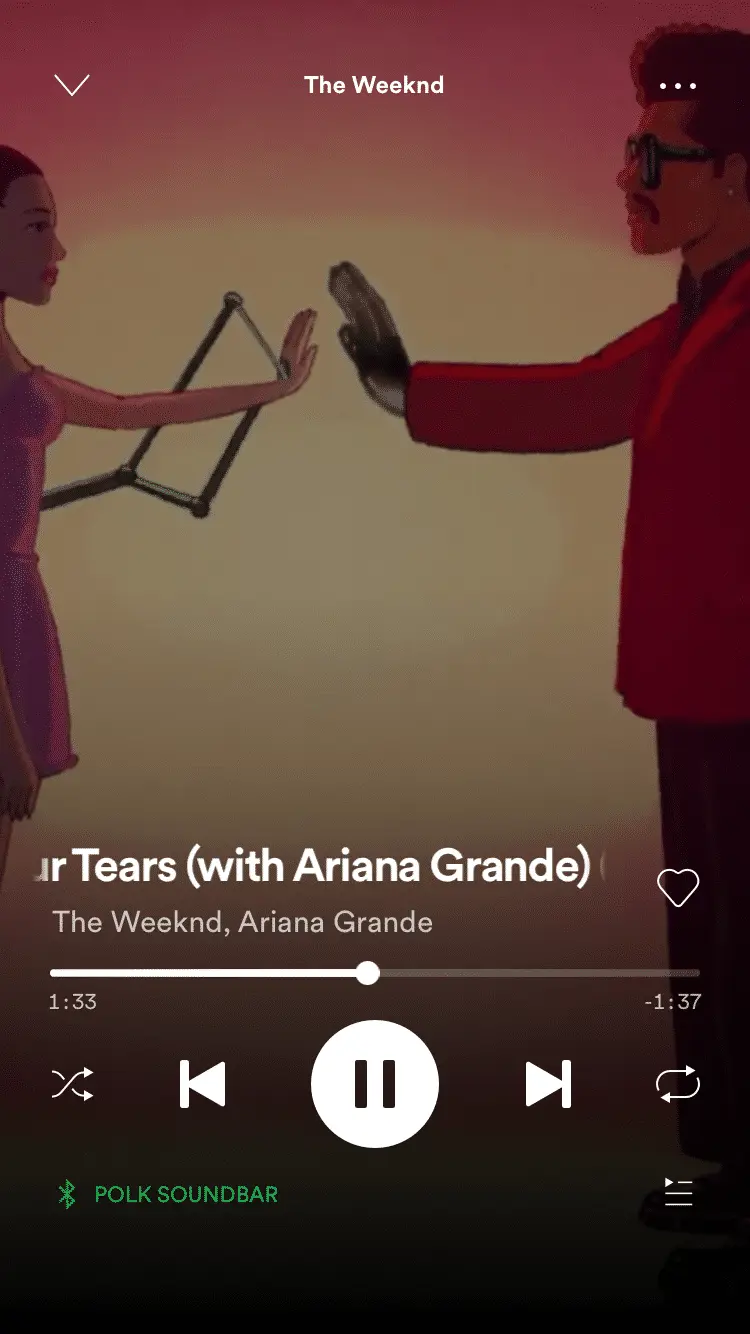Open the Polk Soundbar device picker
The height and width of the screenshot is (1334, 750).
168,1194
